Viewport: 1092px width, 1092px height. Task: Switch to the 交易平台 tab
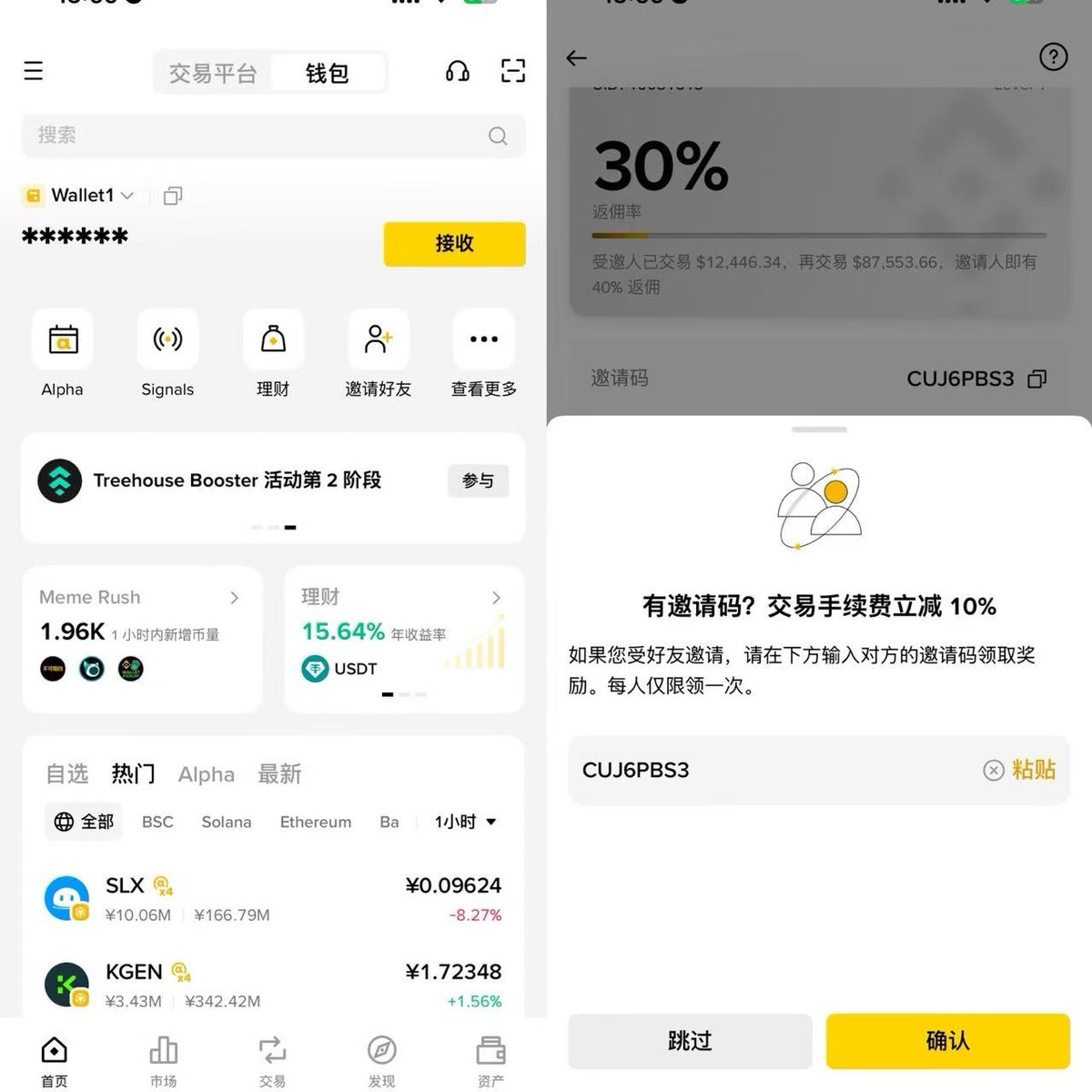pyautogui.click(x=213, y=74)
